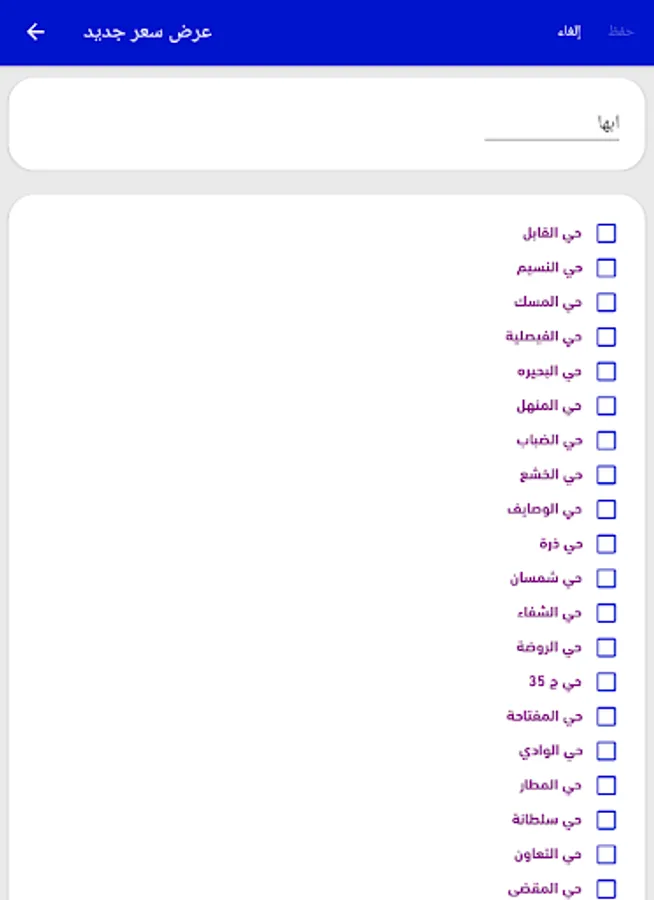
Task: Tap the إلغاء cancel button
Action: (x=569, y=32)
